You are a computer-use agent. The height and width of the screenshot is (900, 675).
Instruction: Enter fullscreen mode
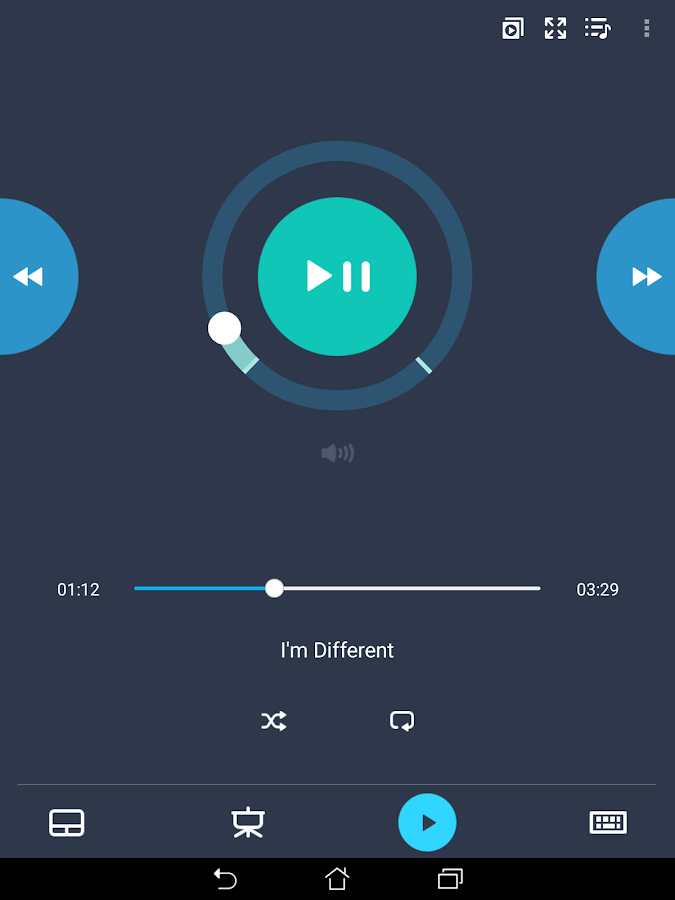(555, 28)
